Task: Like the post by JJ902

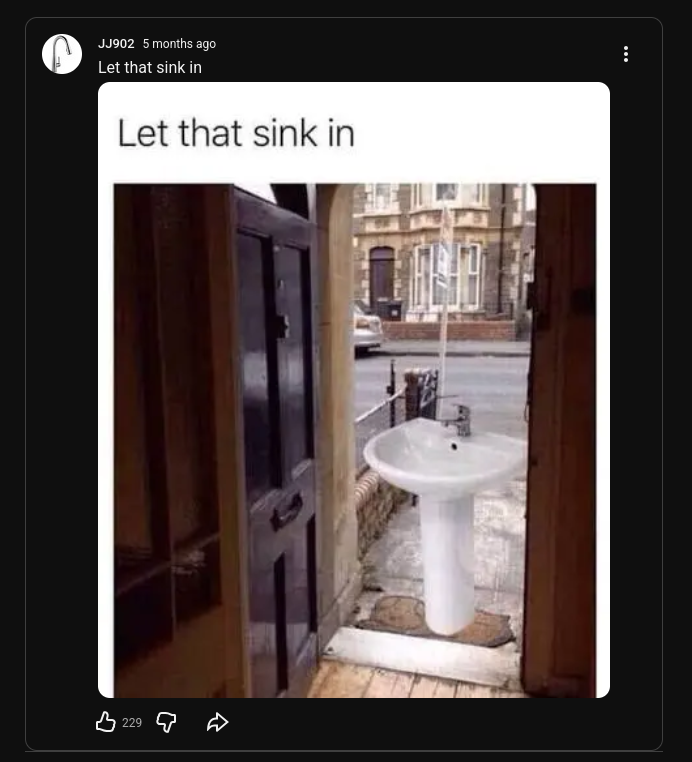Action: coord(106,722)
